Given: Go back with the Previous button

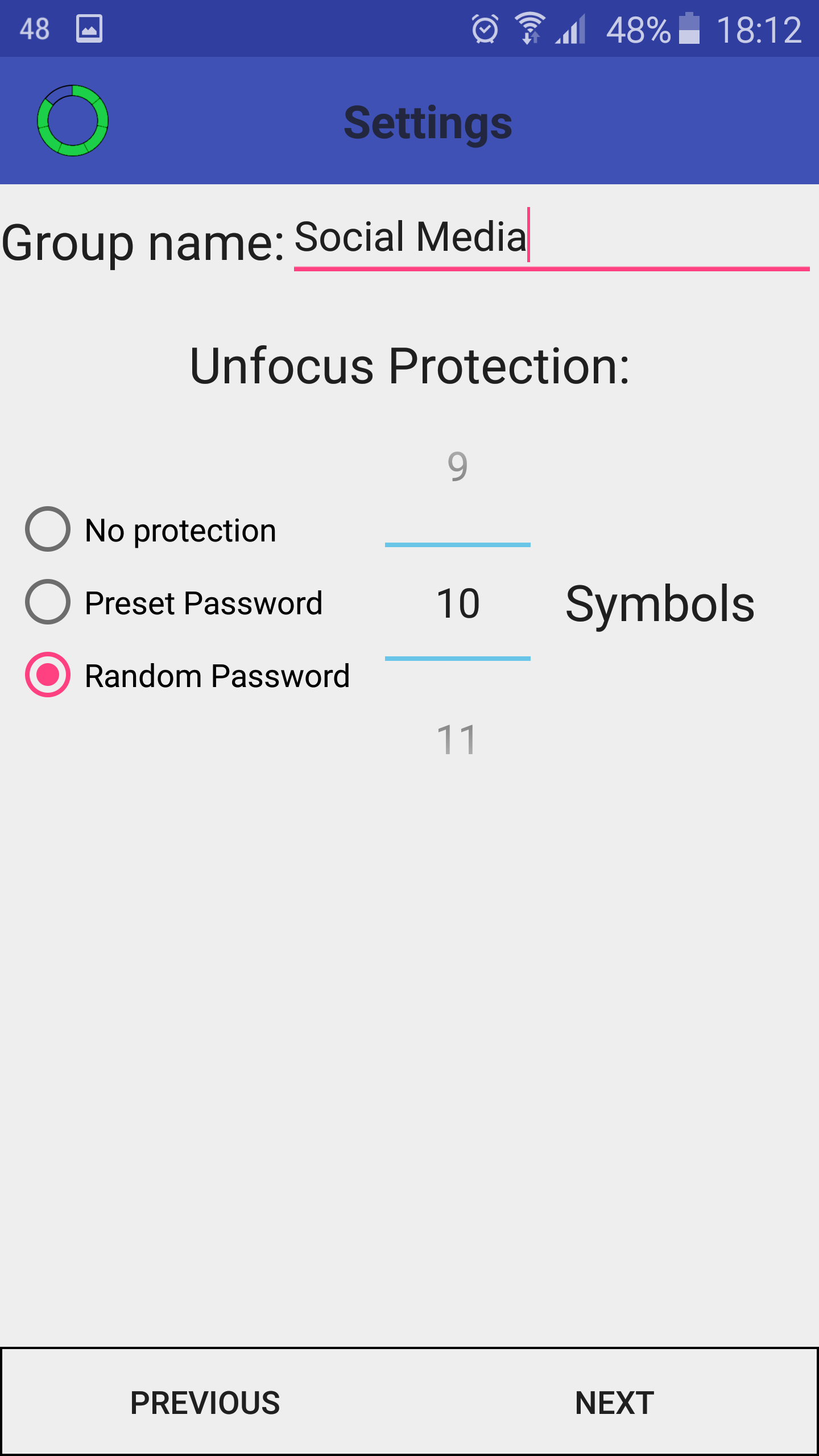Looking at the screenshot, I should coord(205,1402).
